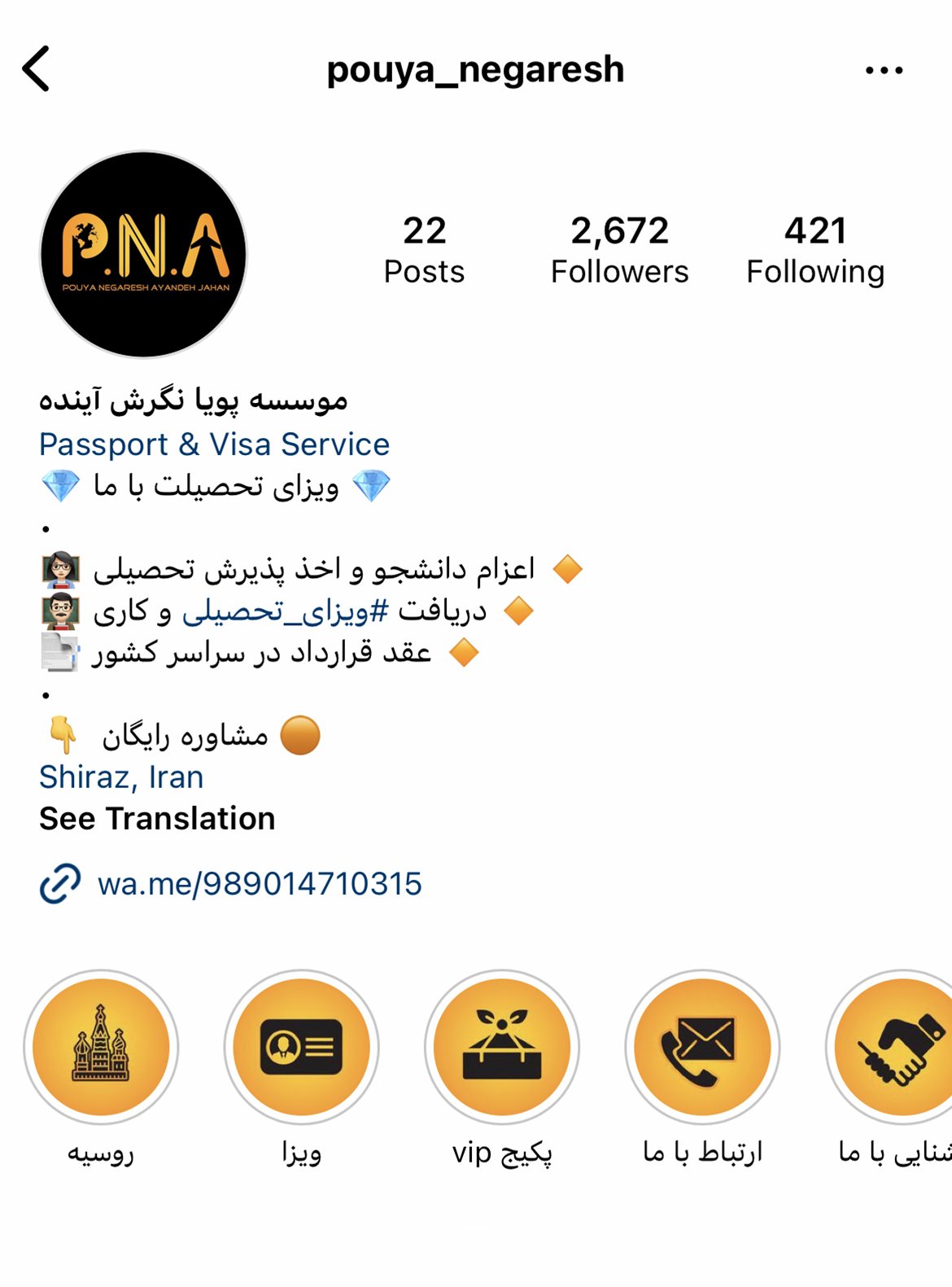This screenshot has width=952, height=1287.
Task: Open the #ویزای_تحصیلی hashtag
Action: [x=285, y=611]
